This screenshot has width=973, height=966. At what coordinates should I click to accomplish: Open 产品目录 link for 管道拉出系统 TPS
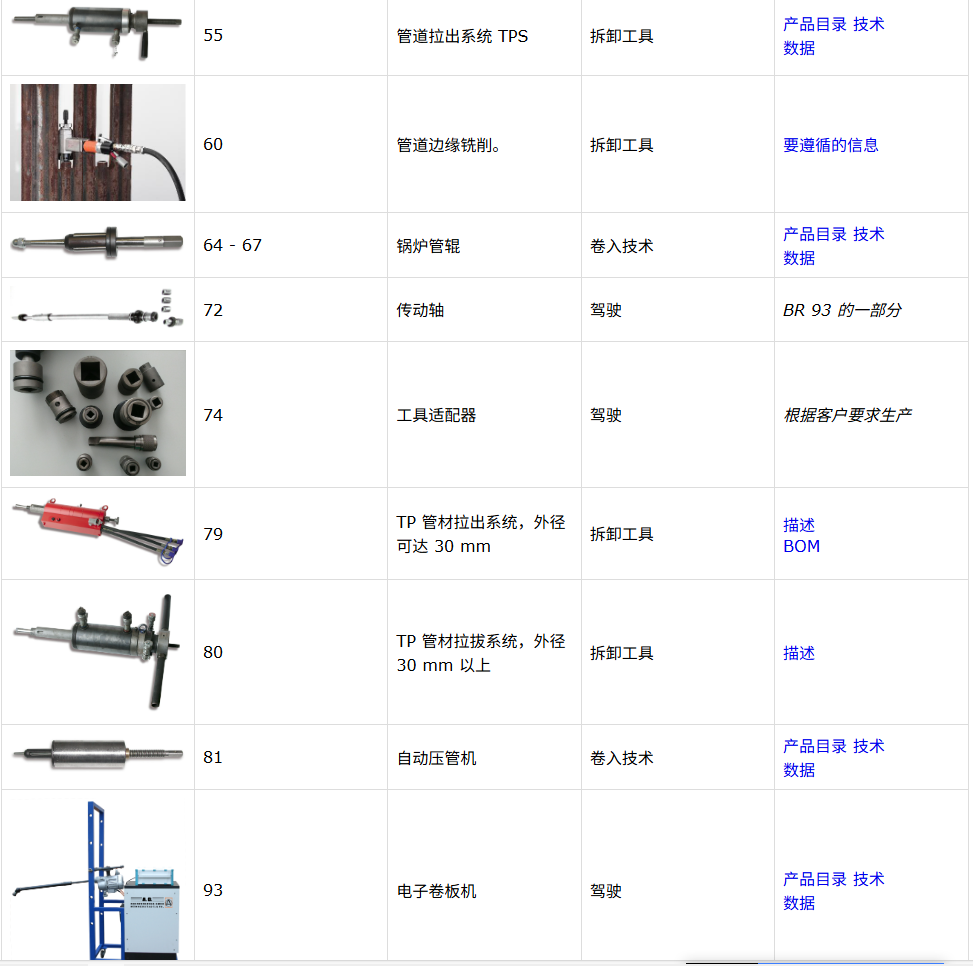815,24
